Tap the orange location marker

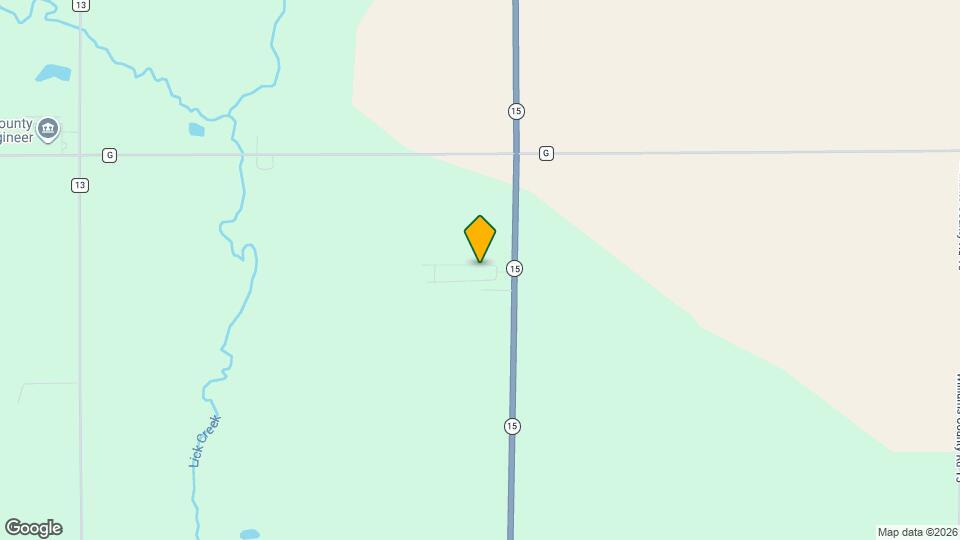tap(480, 238)
